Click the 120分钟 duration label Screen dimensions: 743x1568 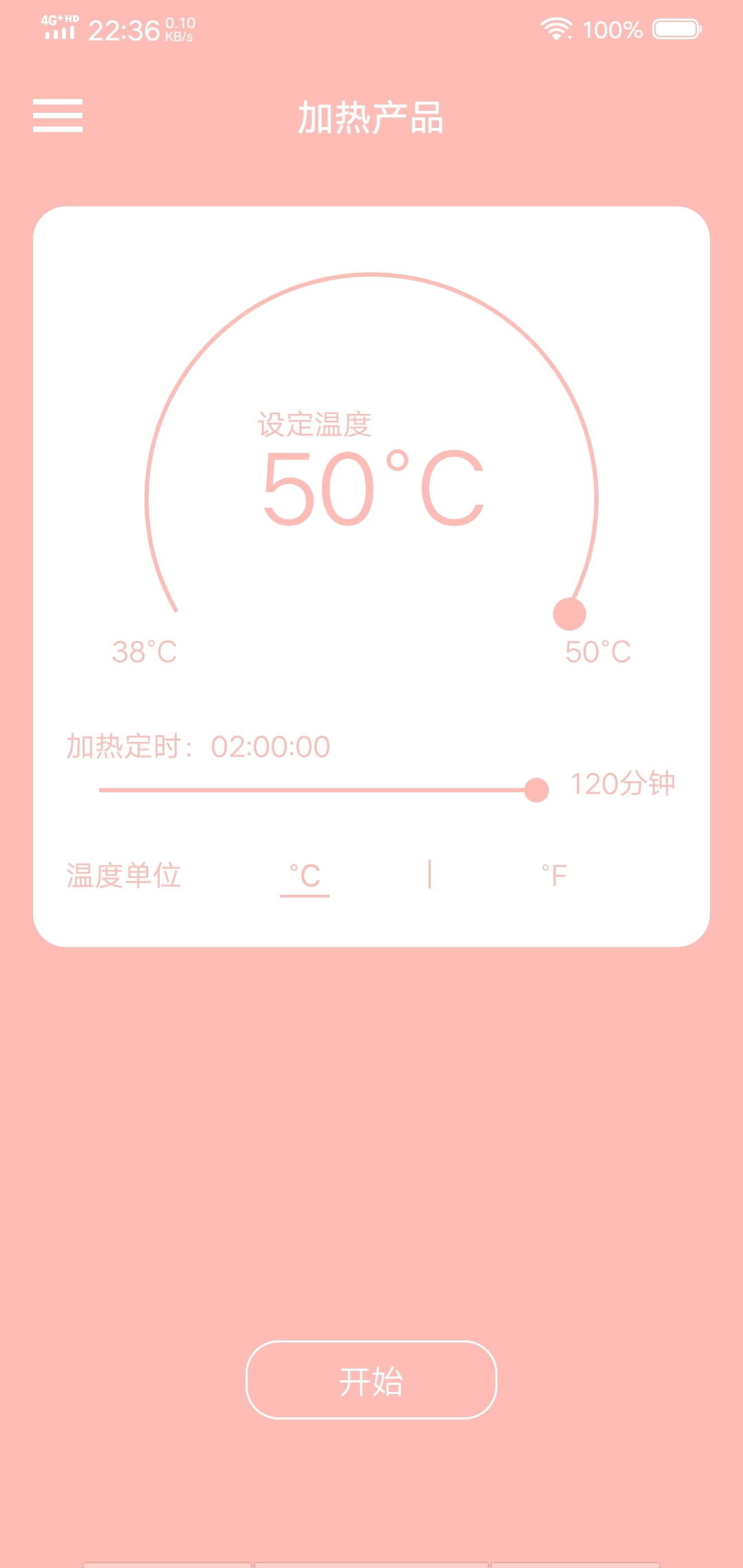623,783
